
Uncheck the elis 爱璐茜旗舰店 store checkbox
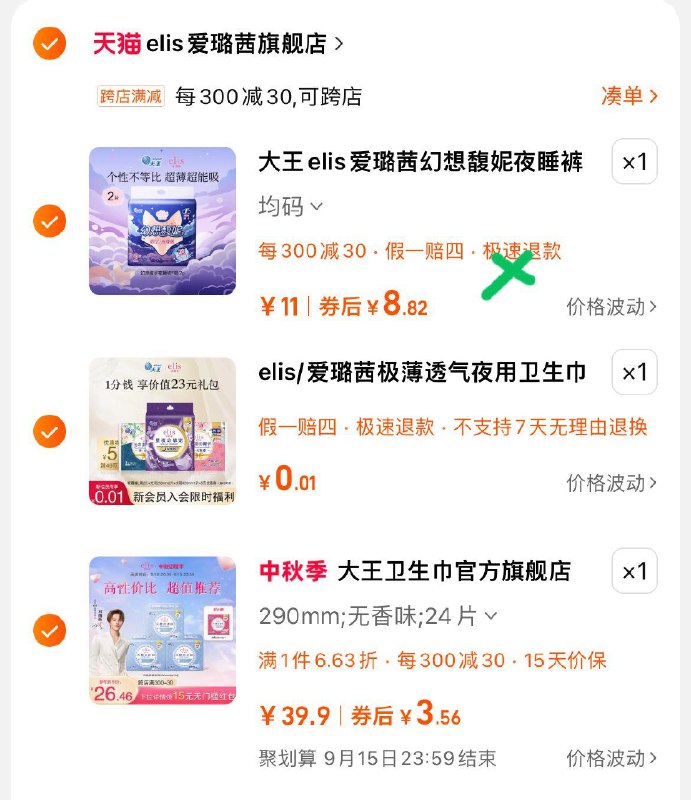point(49,43)
